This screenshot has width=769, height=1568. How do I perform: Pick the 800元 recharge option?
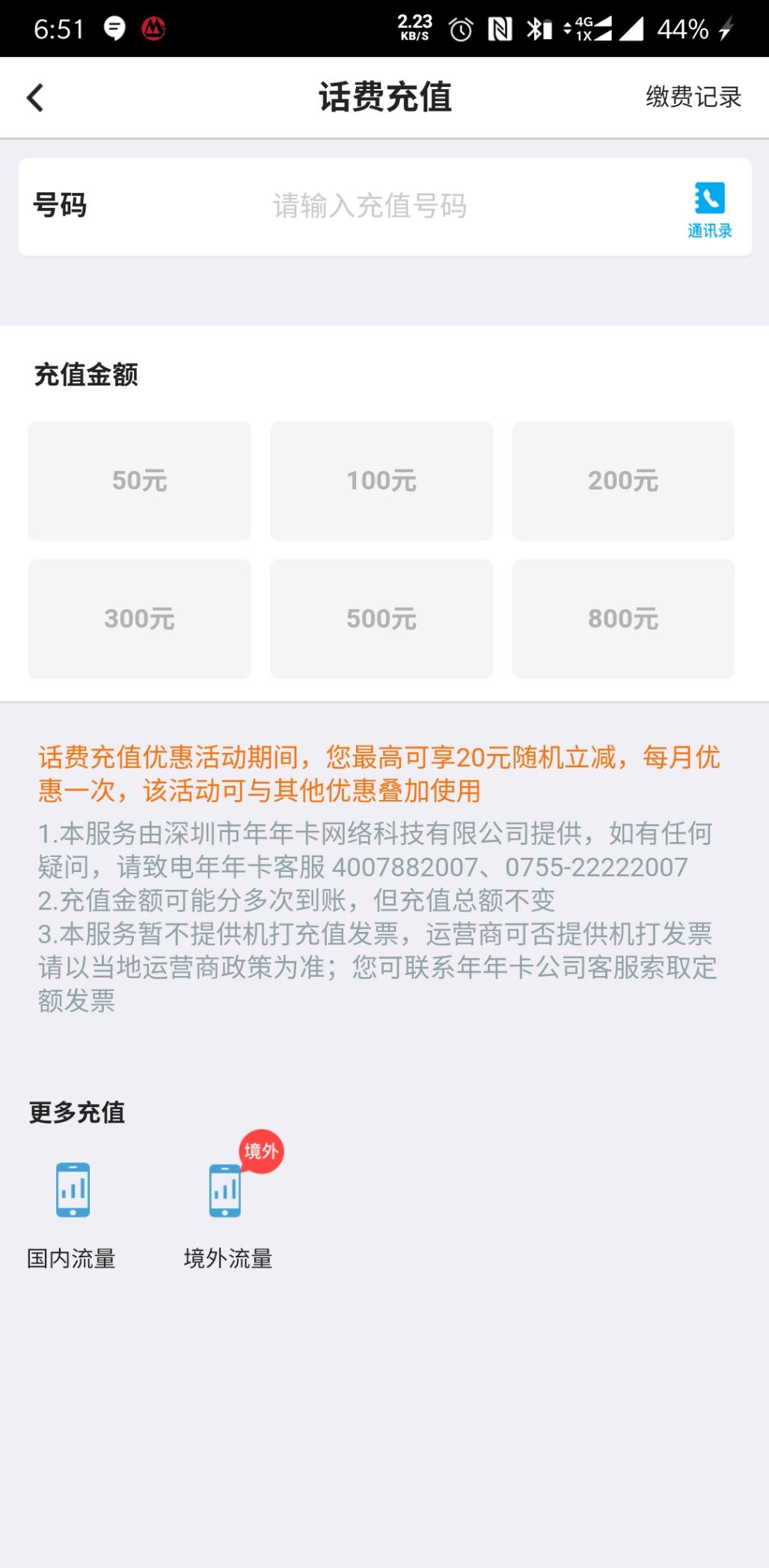point(623,619)
